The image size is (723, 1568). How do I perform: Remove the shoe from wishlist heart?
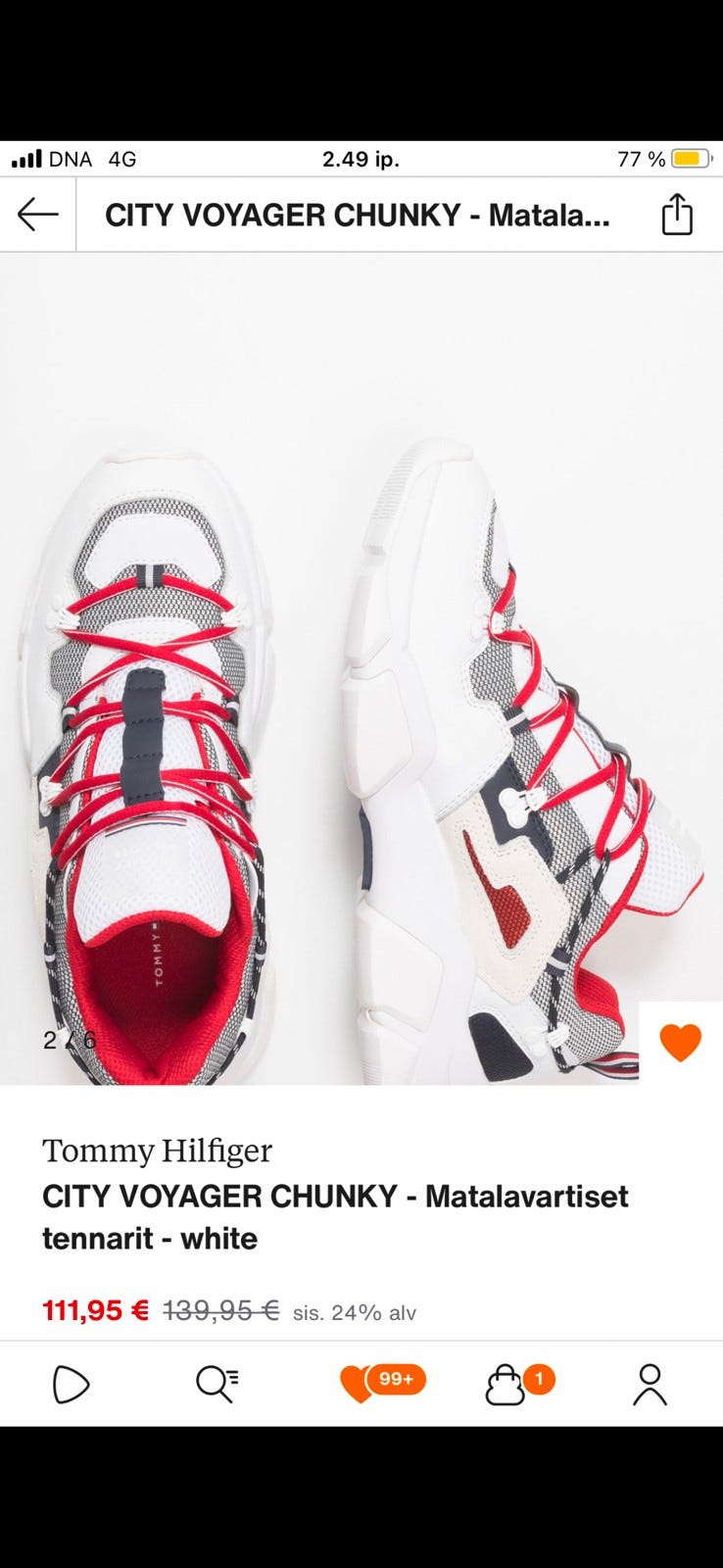pyautogui.click(x=681, y=1042)
